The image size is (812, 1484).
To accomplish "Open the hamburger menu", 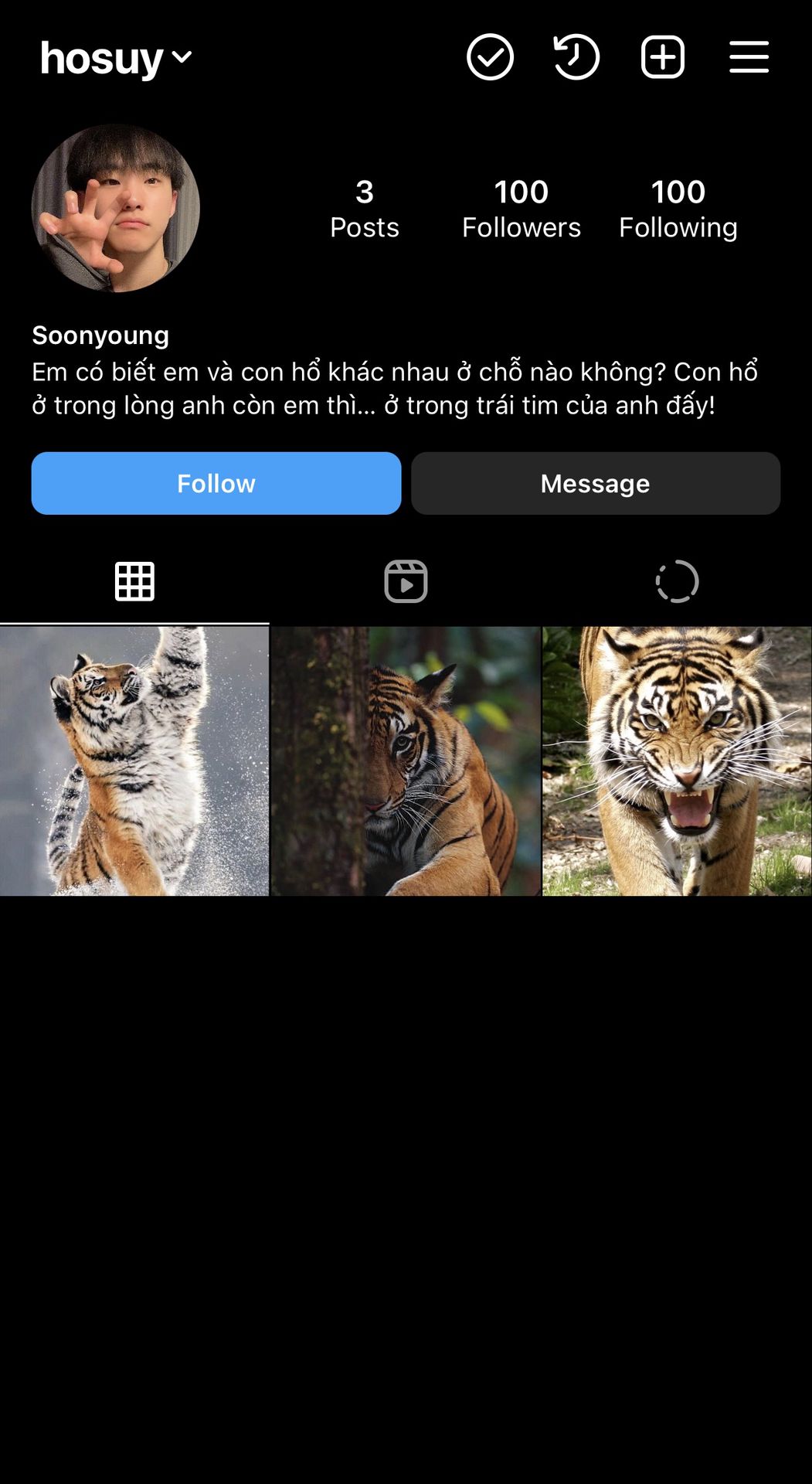I will click(749, 57).
